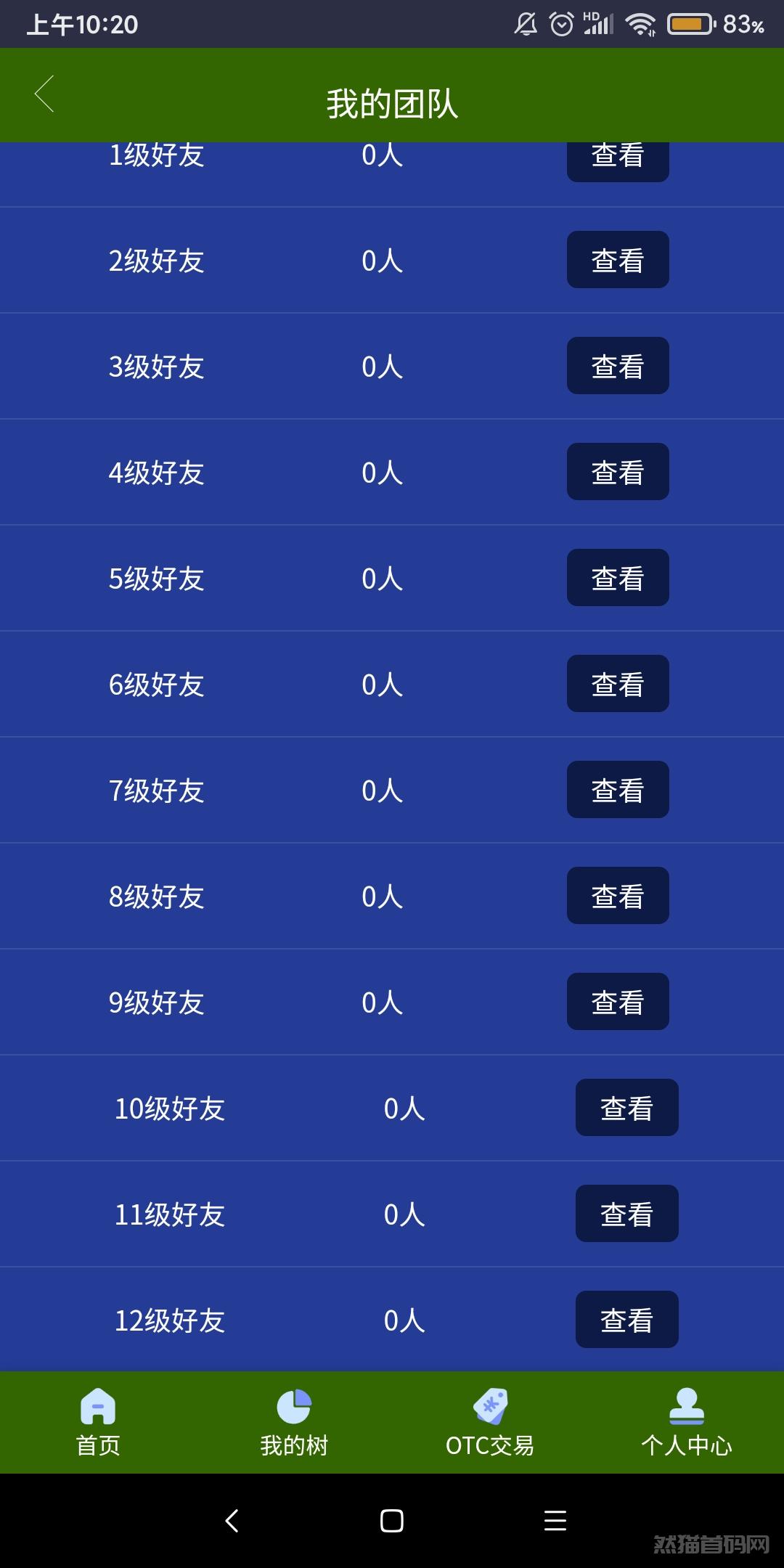
Task: Tap 查看 for 3级好友
Action: [618, 366]
